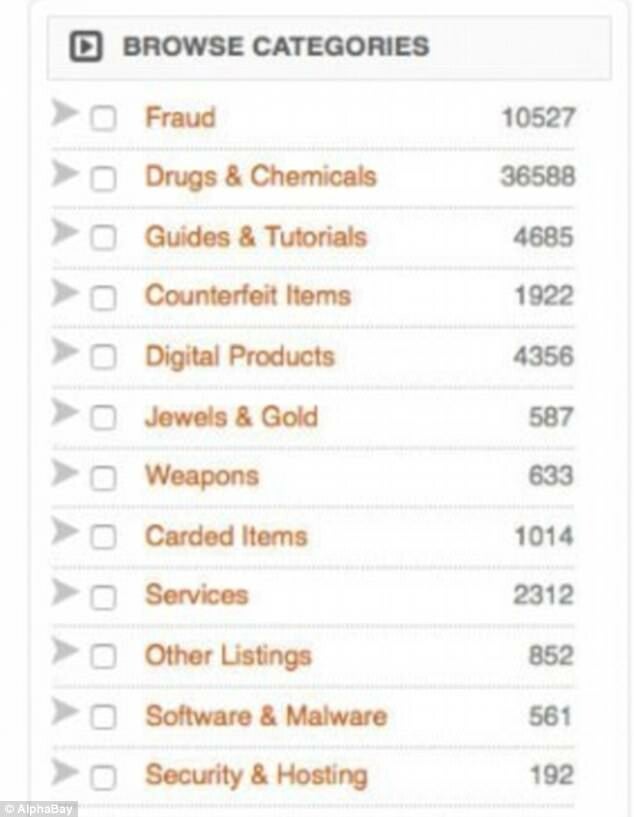
Task: Open the Carded Items link
Action: click(x=226, y=535)
